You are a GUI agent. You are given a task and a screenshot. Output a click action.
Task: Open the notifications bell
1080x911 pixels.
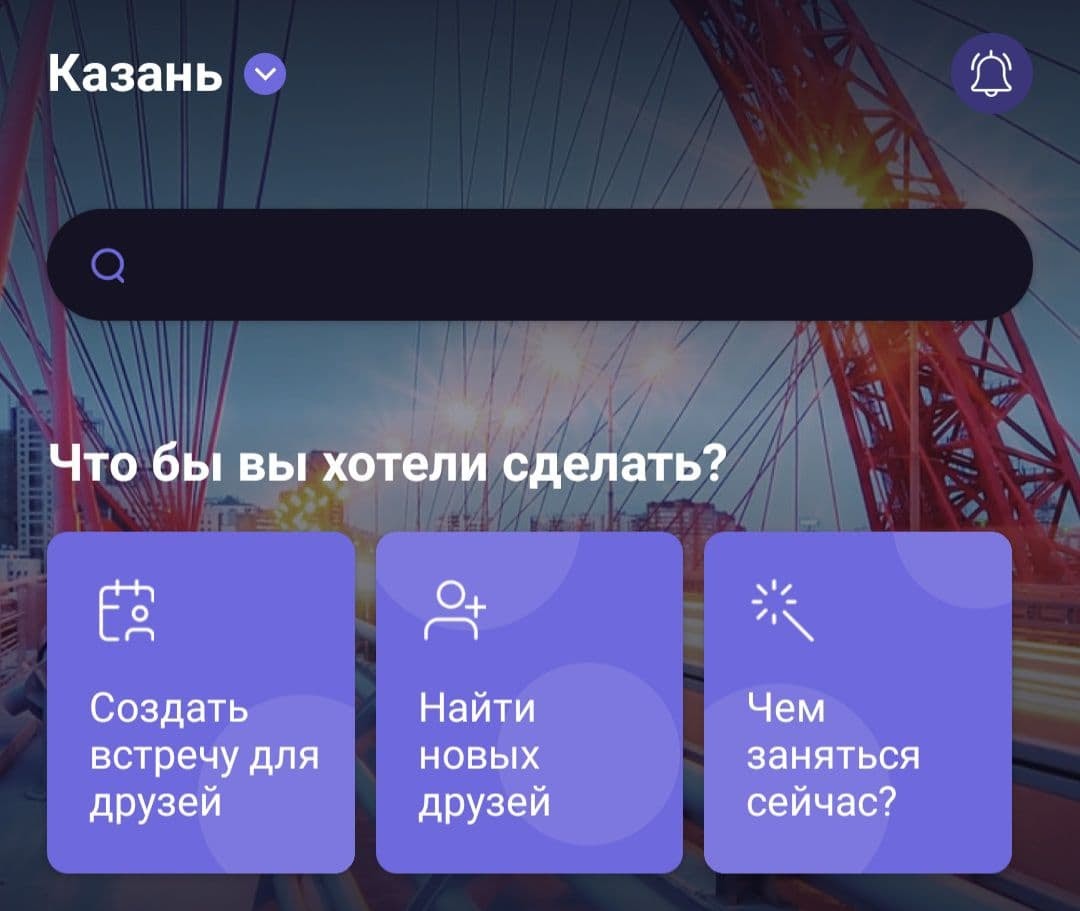tap(991, 75)
